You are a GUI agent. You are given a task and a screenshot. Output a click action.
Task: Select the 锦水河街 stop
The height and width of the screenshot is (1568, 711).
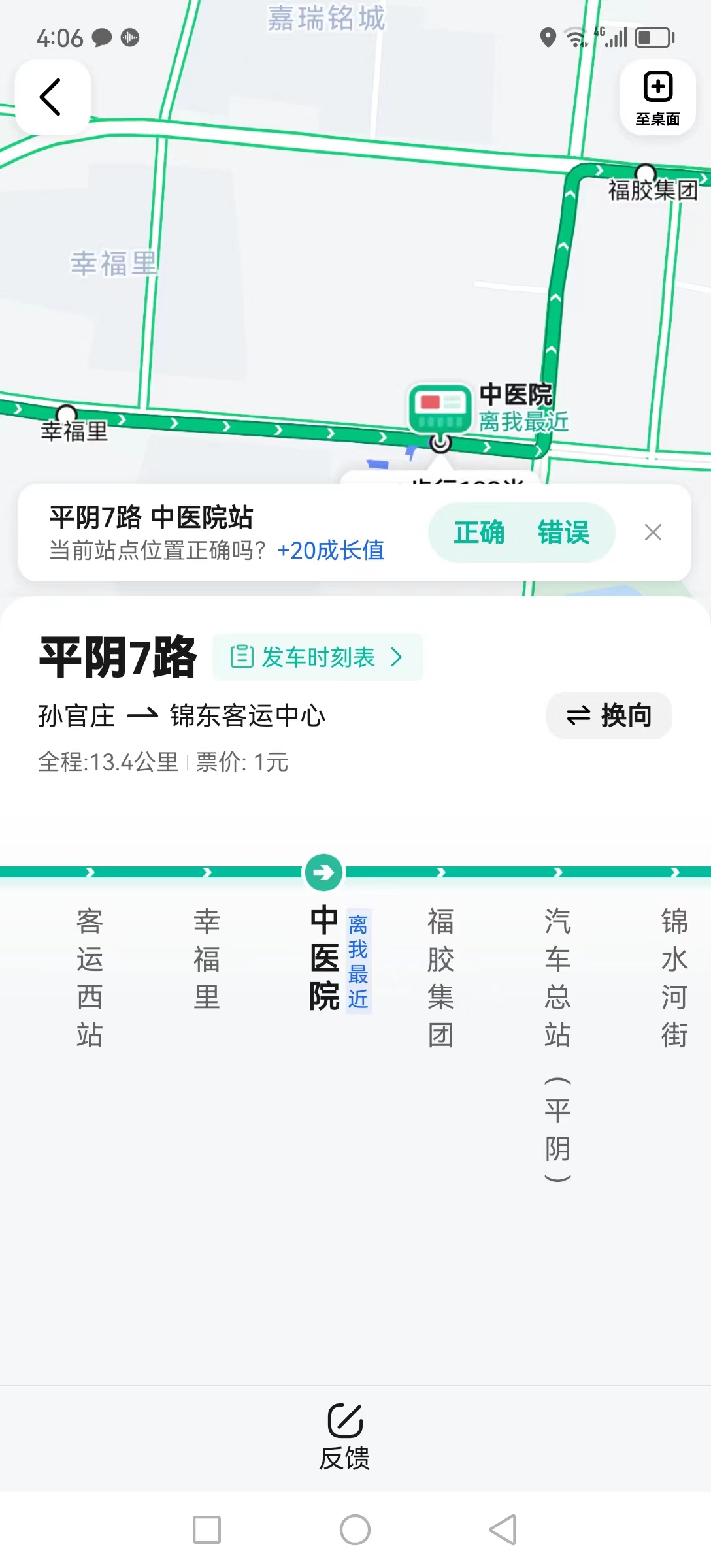(674, 977)
